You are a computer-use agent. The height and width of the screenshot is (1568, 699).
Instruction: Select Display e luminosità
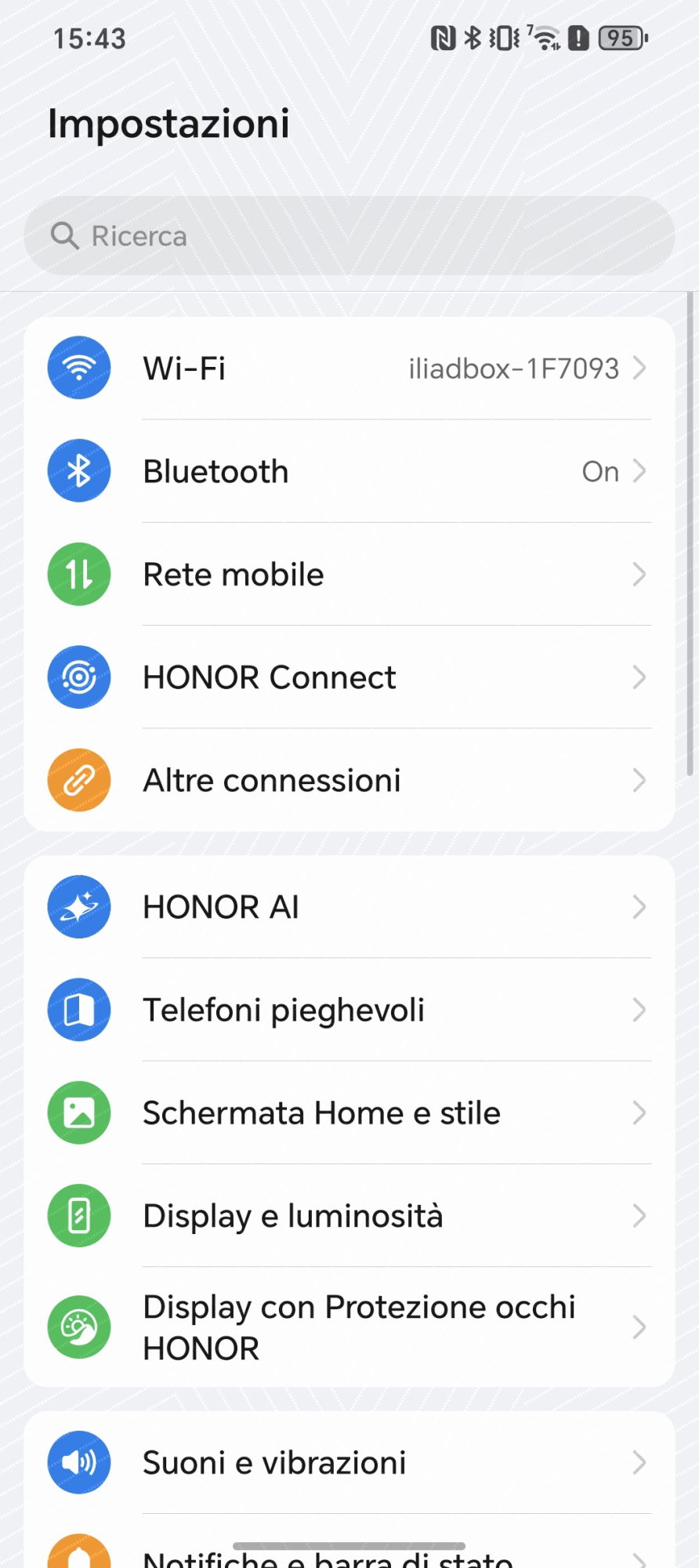click(x=349, y=1216)
